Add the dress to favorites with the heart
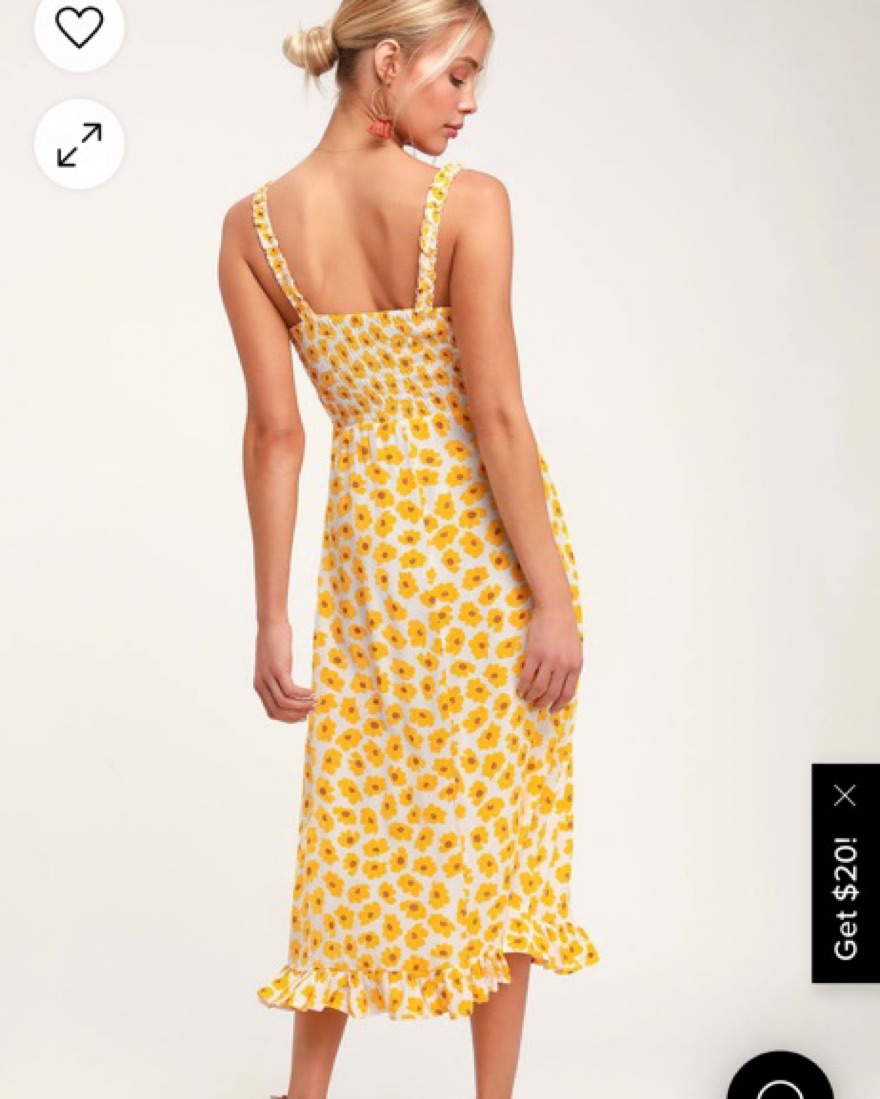 [79, 27]
